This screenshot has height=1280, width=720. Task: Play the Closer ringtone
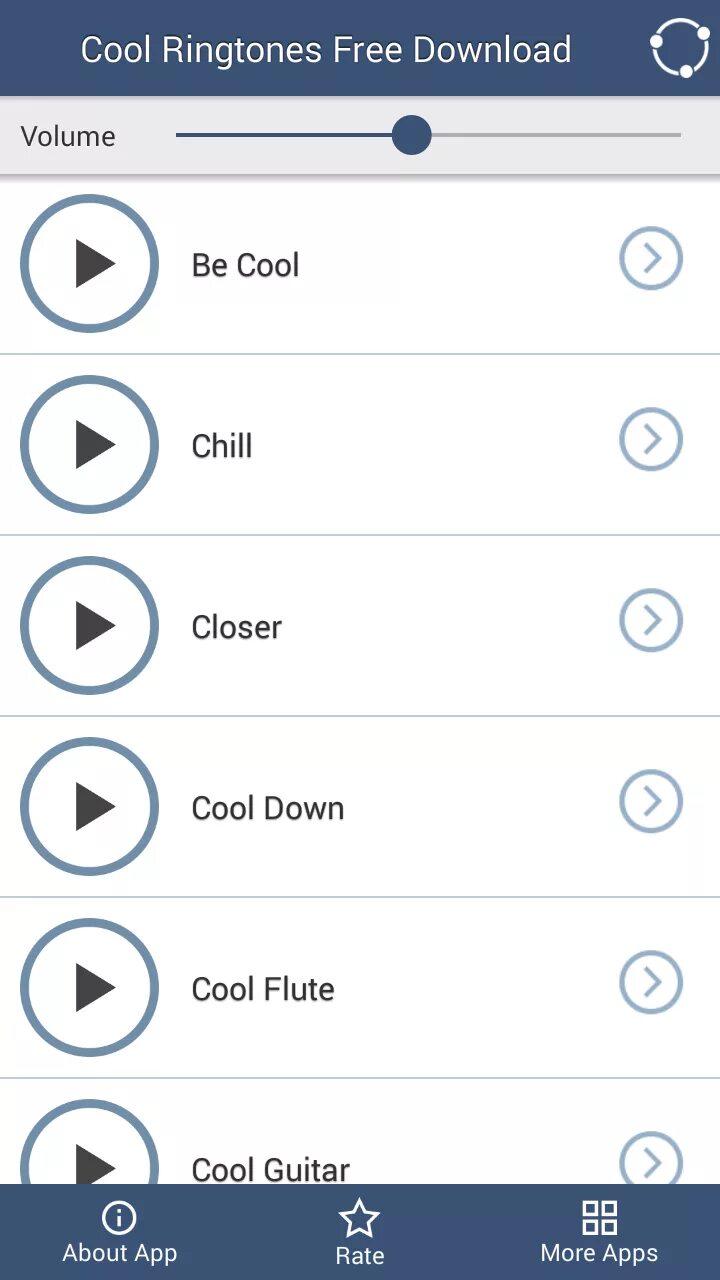(x=90, y=626)
